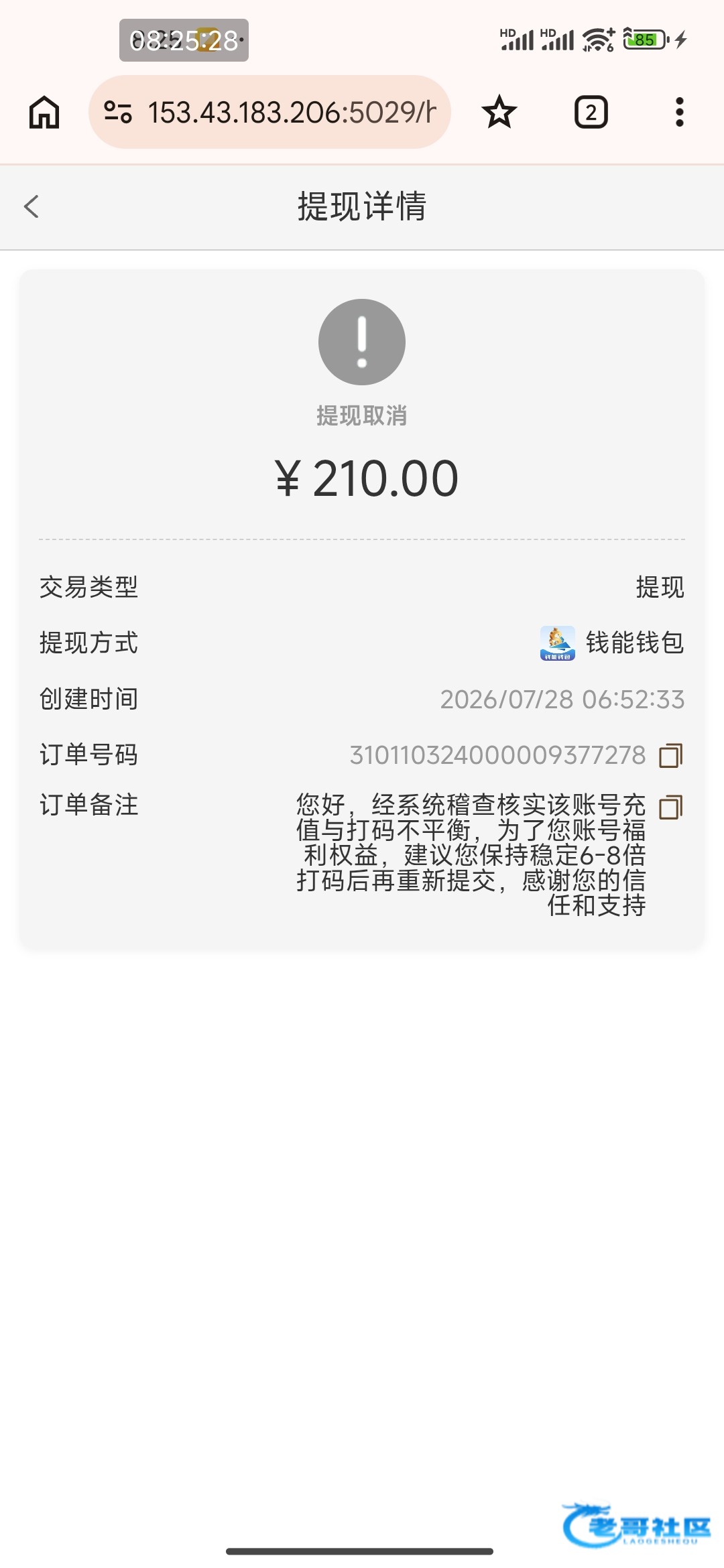The height and width of the screenshot is (1568, 724).
Task: Go back from the 提现详情 page
Action: click(32, 206)
